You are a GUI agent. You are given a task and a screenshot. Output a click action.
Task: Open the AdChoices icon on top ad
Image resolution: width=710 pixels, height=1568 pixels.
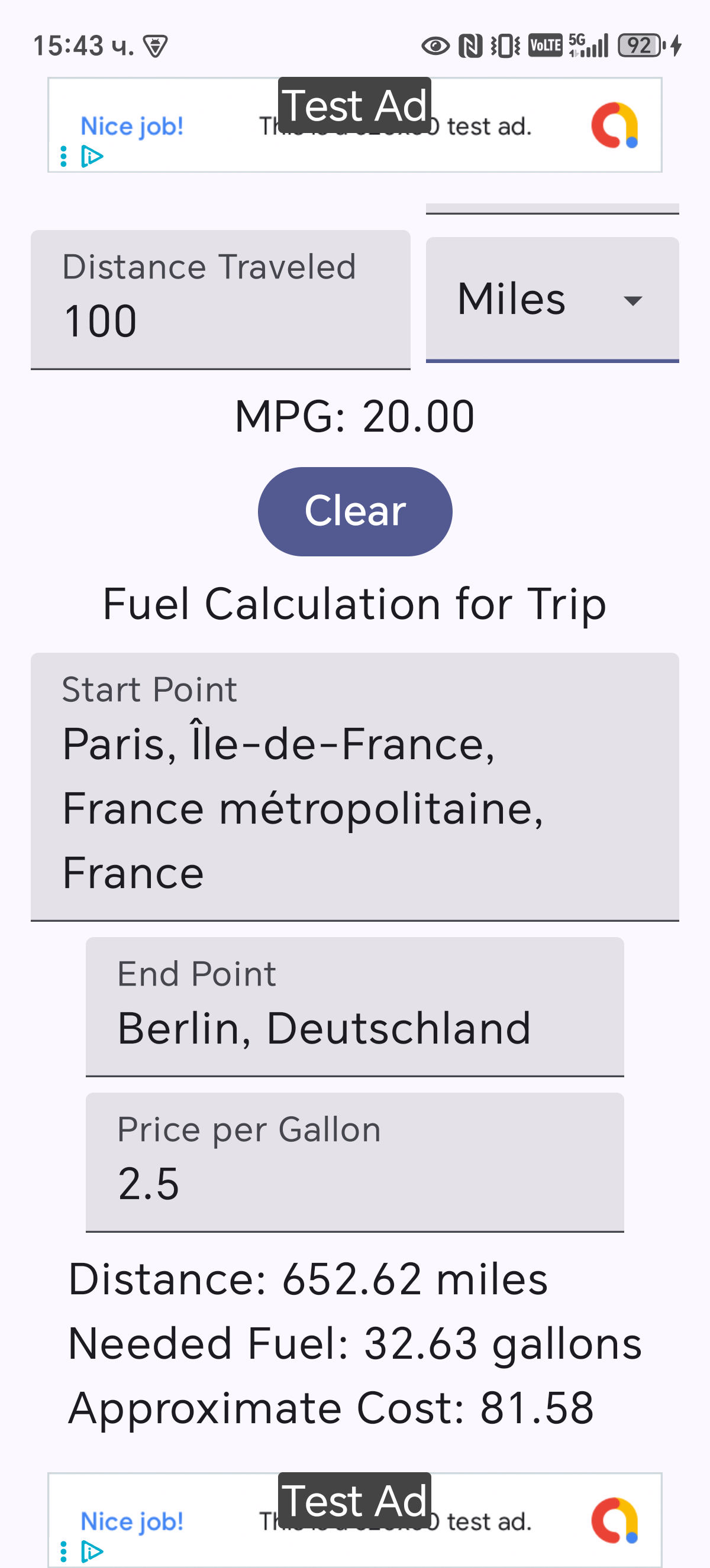pos(91,157)
